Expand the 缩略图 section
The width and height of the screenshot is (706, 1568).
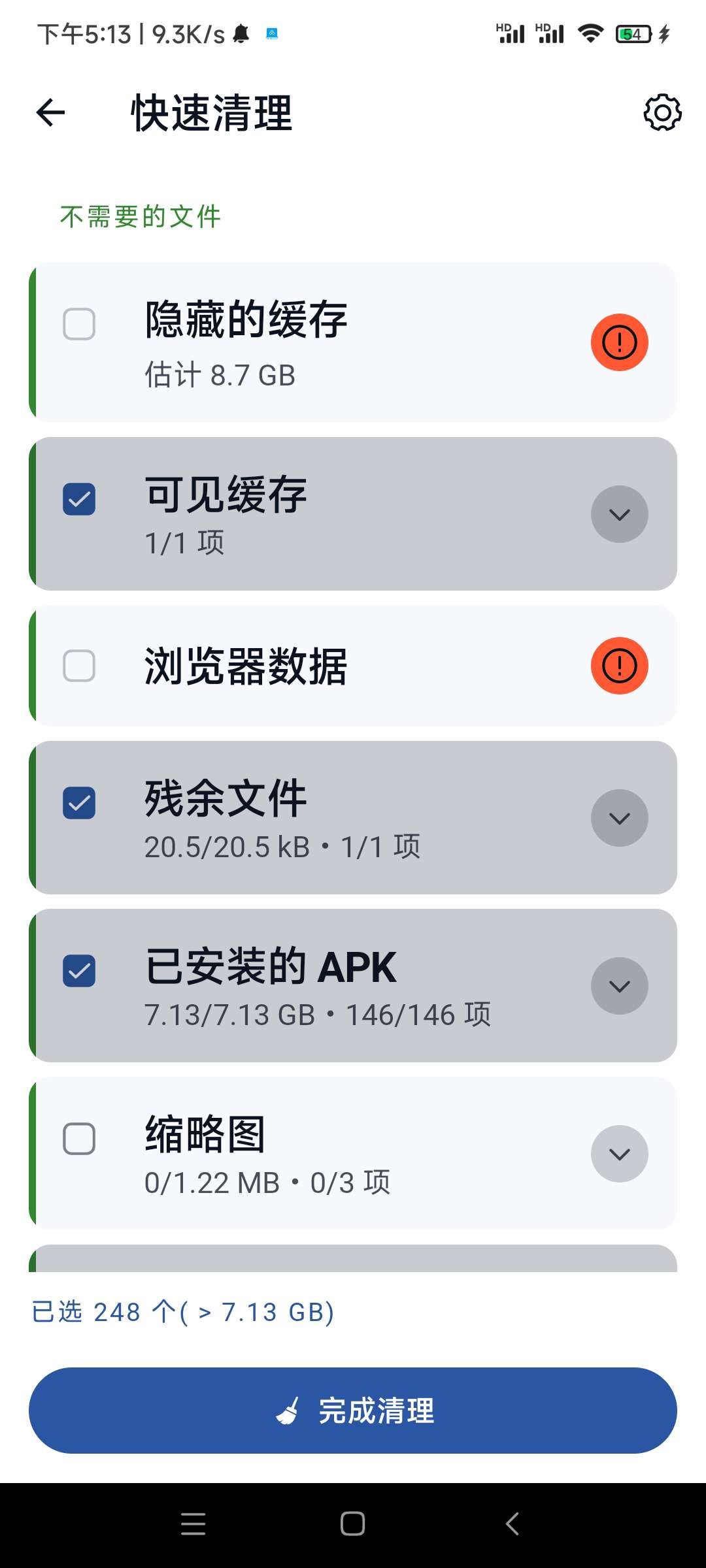(x=619, y=1154)
